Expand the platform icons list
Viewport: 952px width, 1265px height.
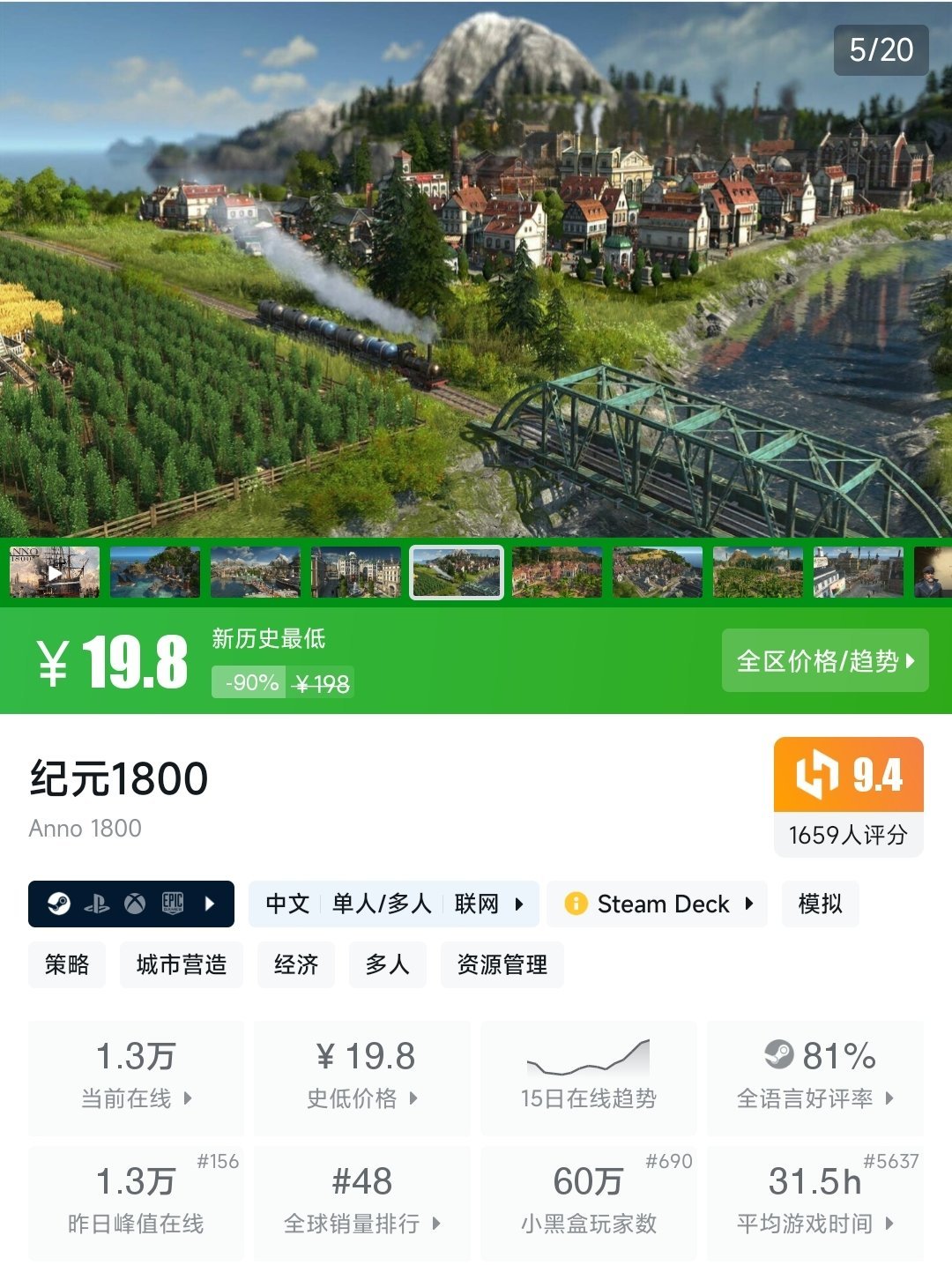click(131, 904)
